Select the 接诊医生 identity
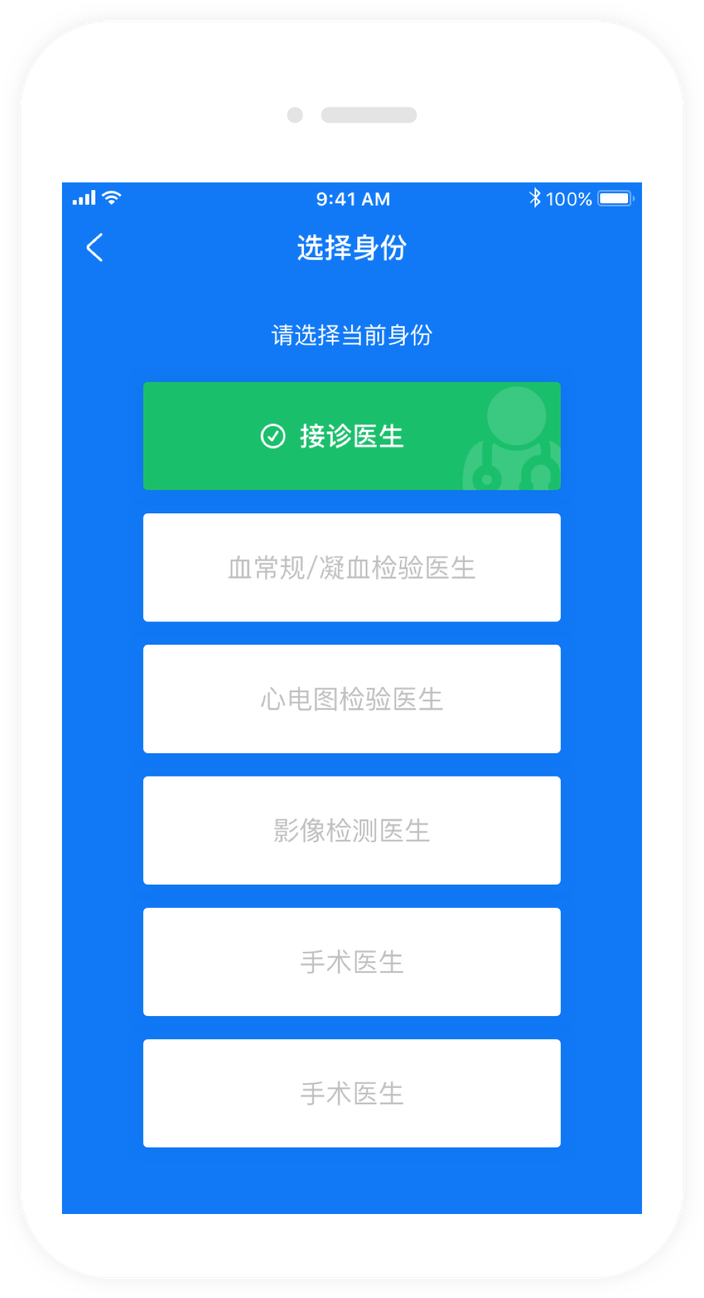Screen dimensions: 704x1298 point(351,436)
